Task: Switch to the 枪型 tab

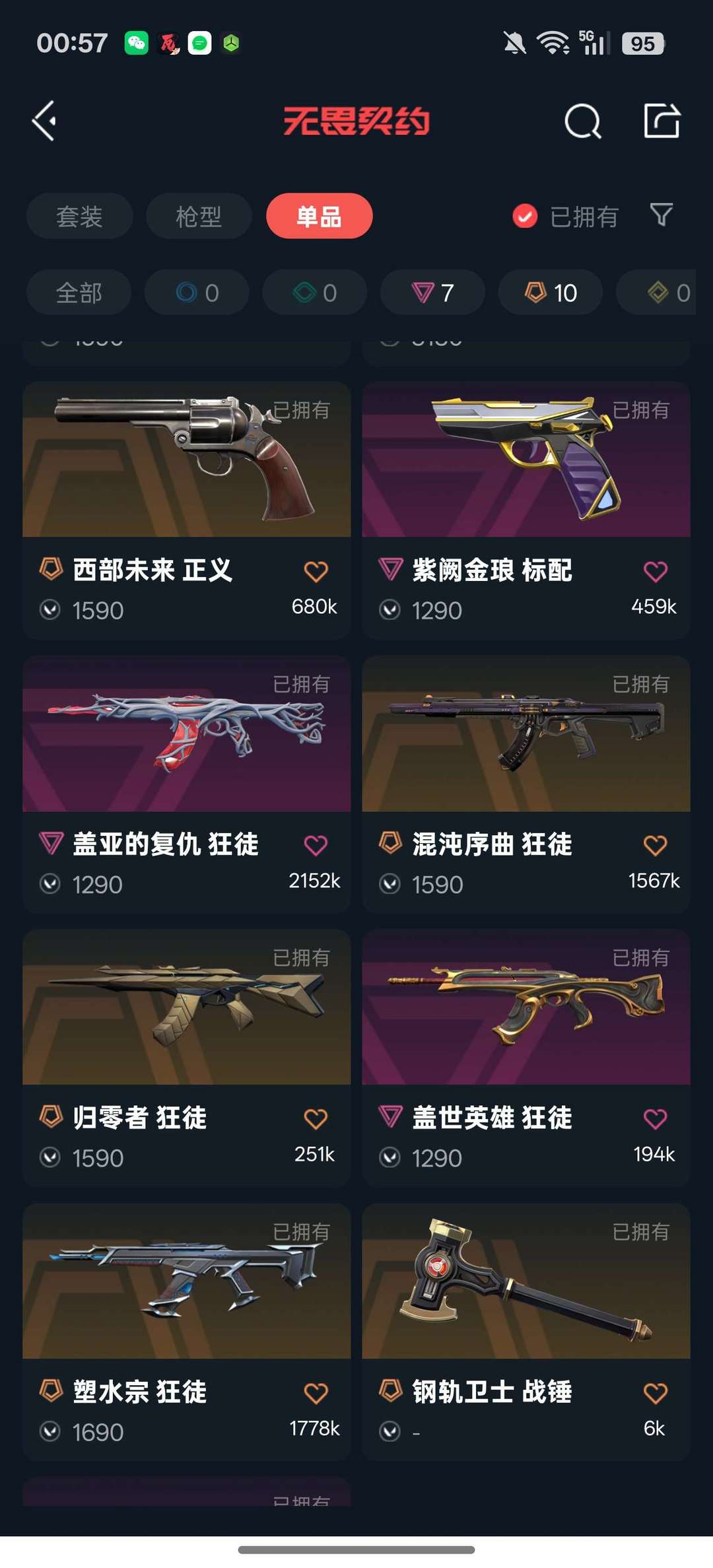Action: (x=199, y=216)
